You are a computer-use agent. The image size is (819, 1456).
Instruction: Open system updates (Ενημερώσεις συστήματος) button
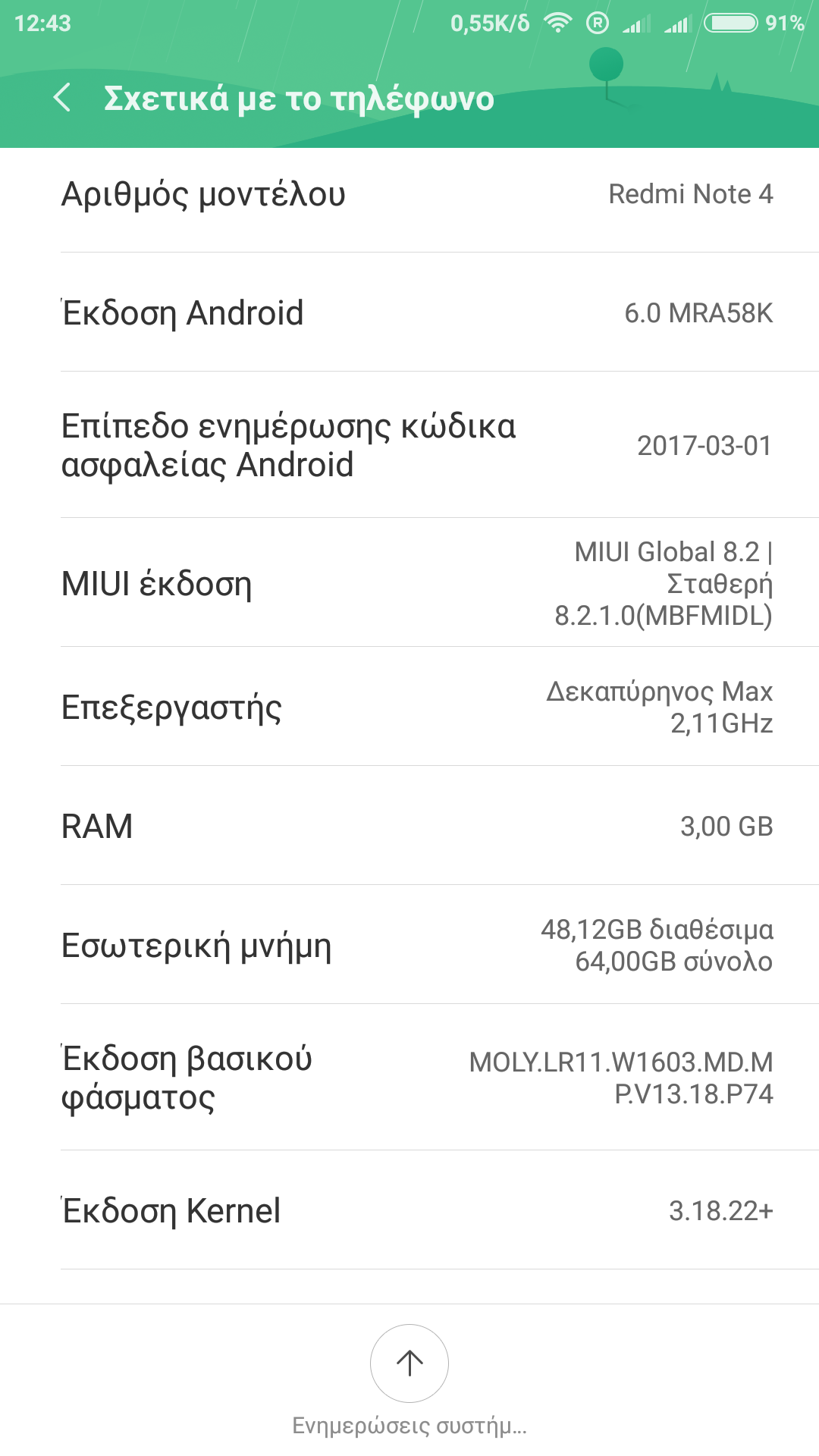click(409, 1363)
